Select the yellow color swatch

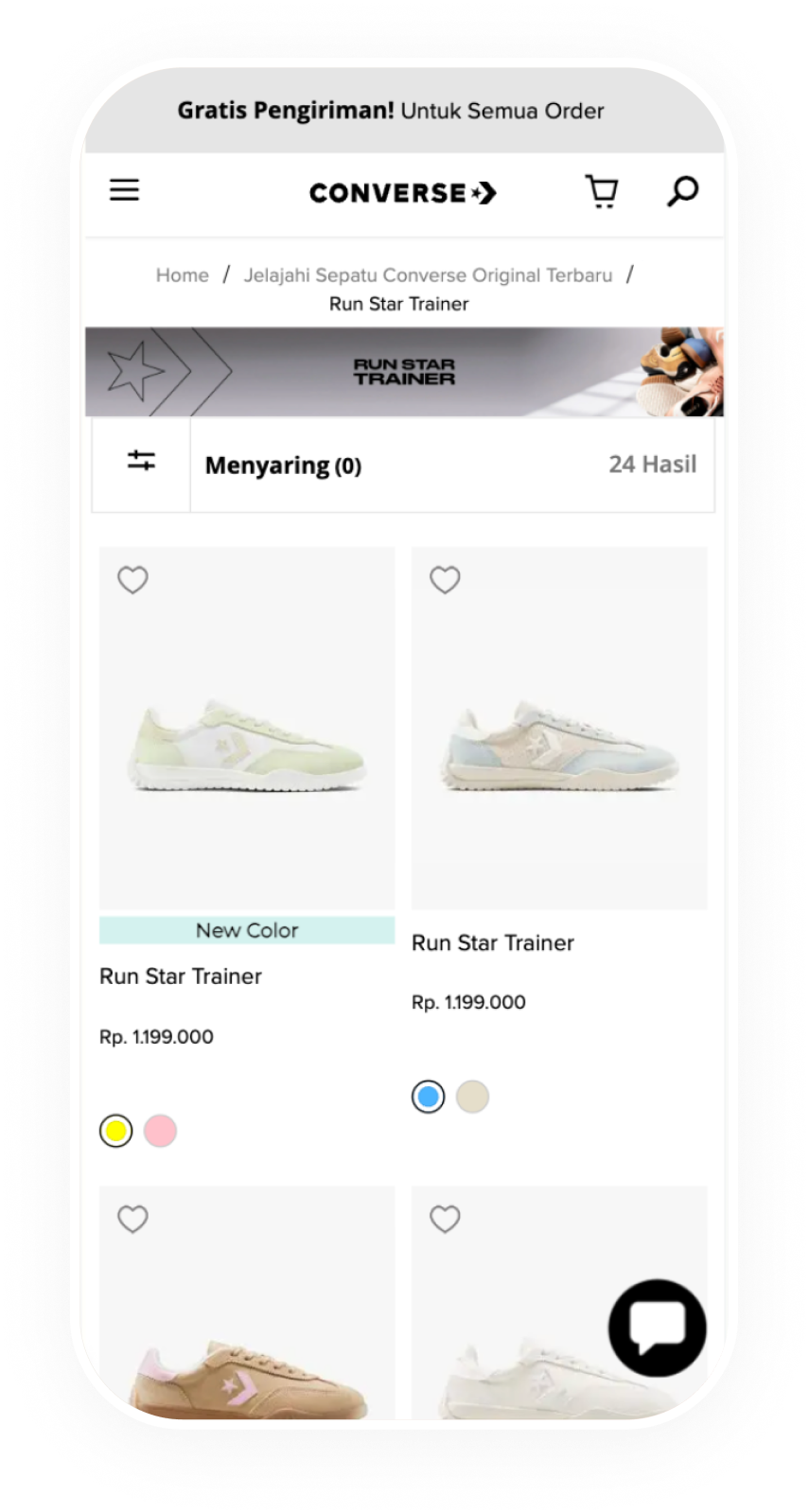[116, 1131]
